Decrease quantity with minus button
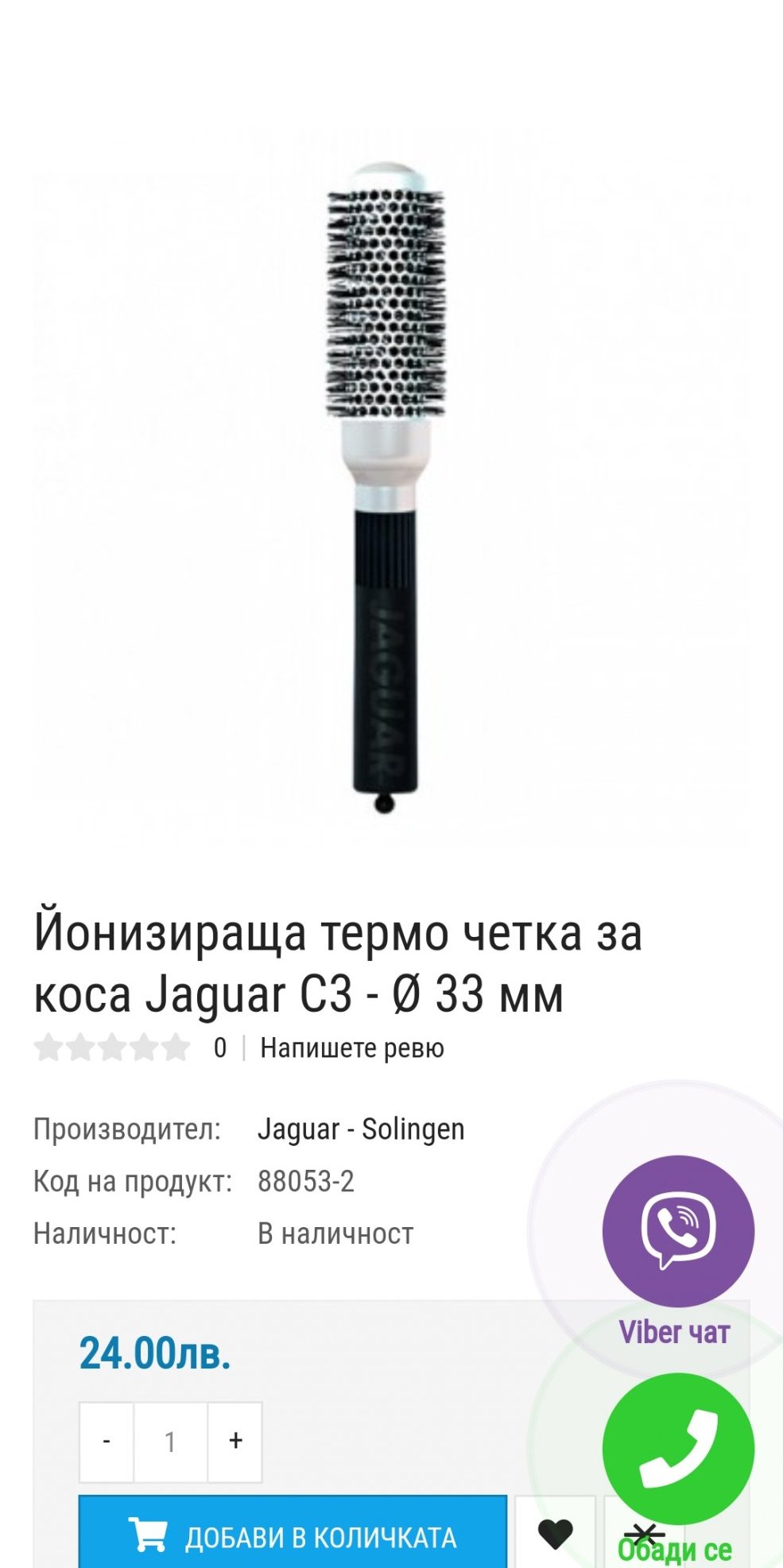The image size is (783, 1568). point(107,1441)
